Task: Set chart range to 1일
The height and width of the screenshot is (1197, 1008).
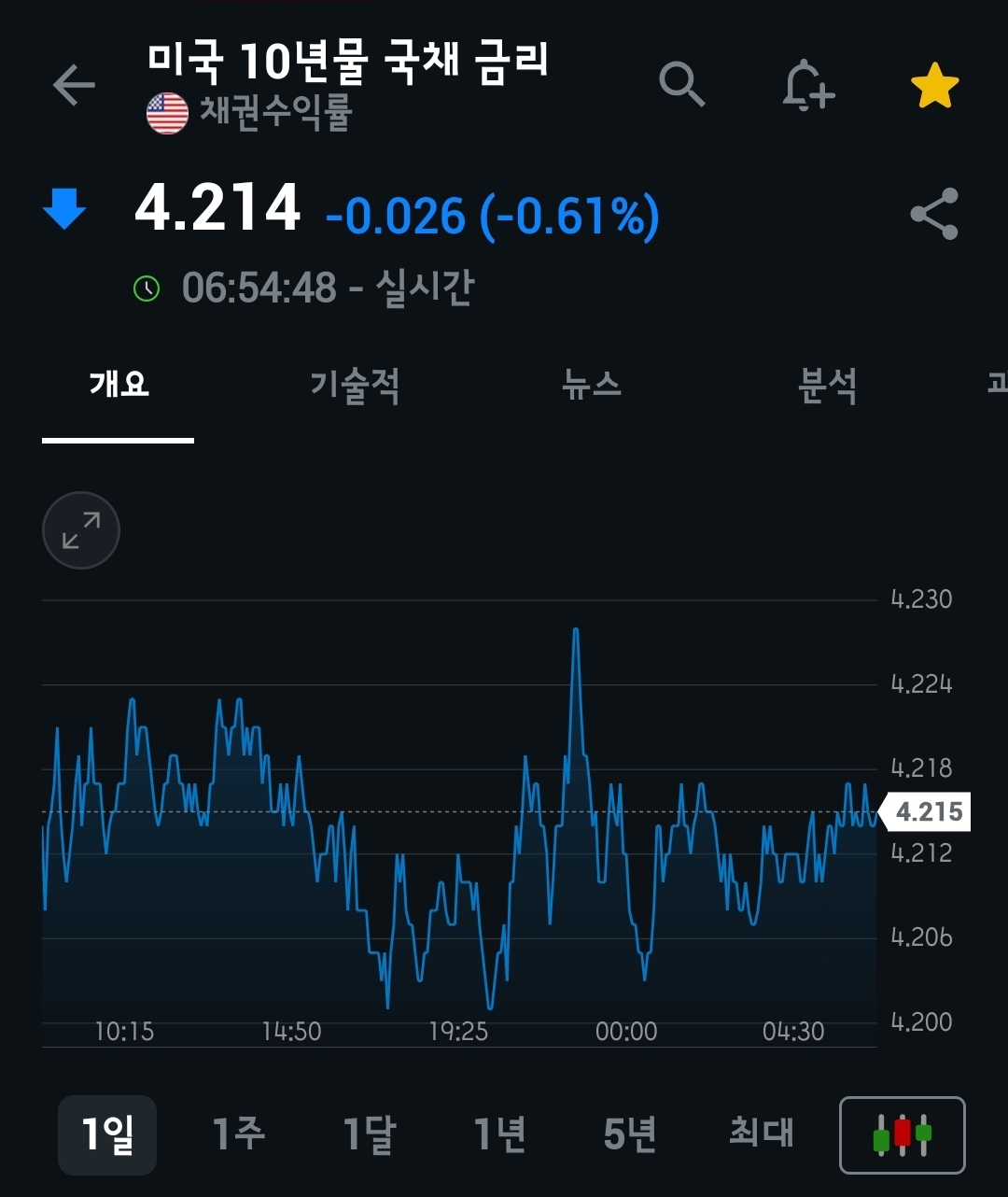Action: coord(107,1134)
